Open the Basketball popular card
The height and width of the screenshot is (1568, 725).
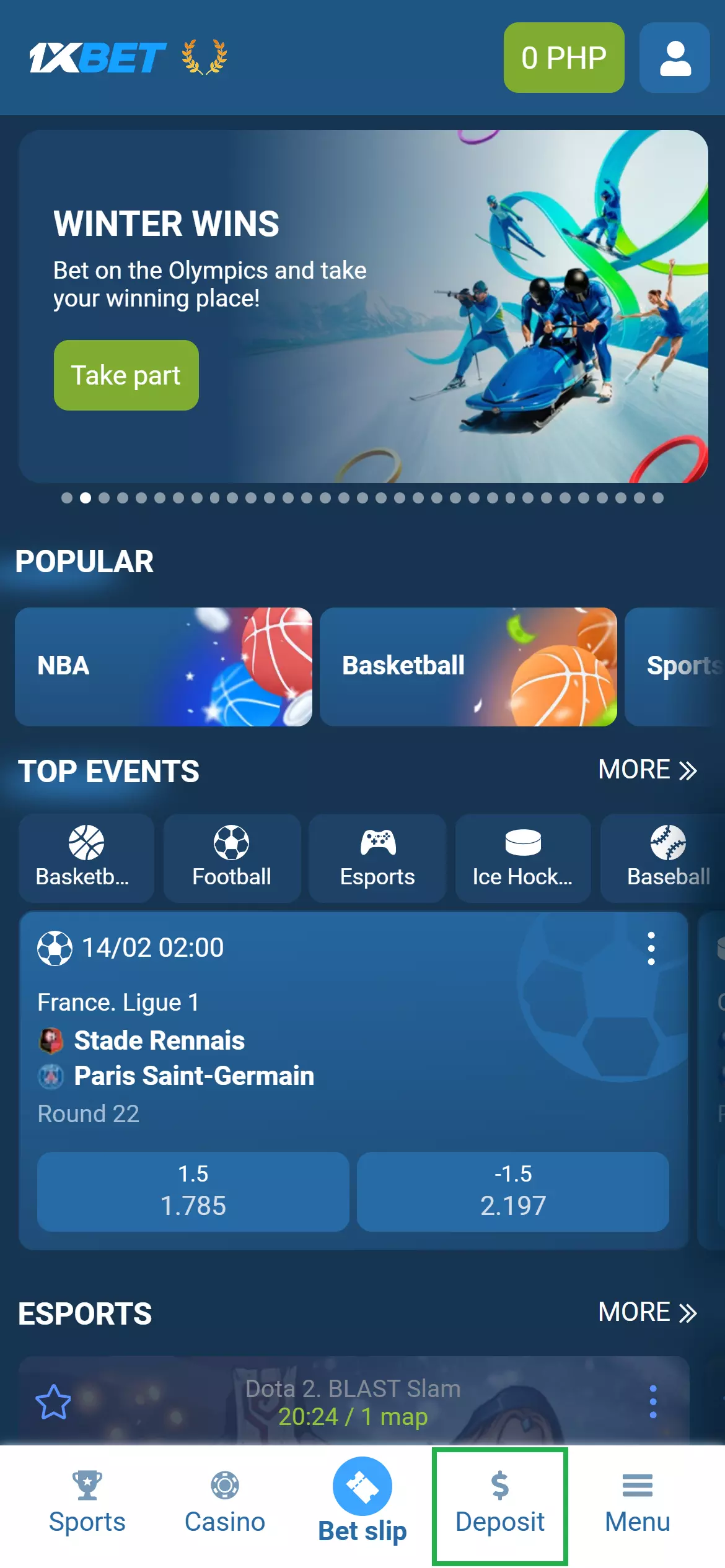click(x=468, y=666)
